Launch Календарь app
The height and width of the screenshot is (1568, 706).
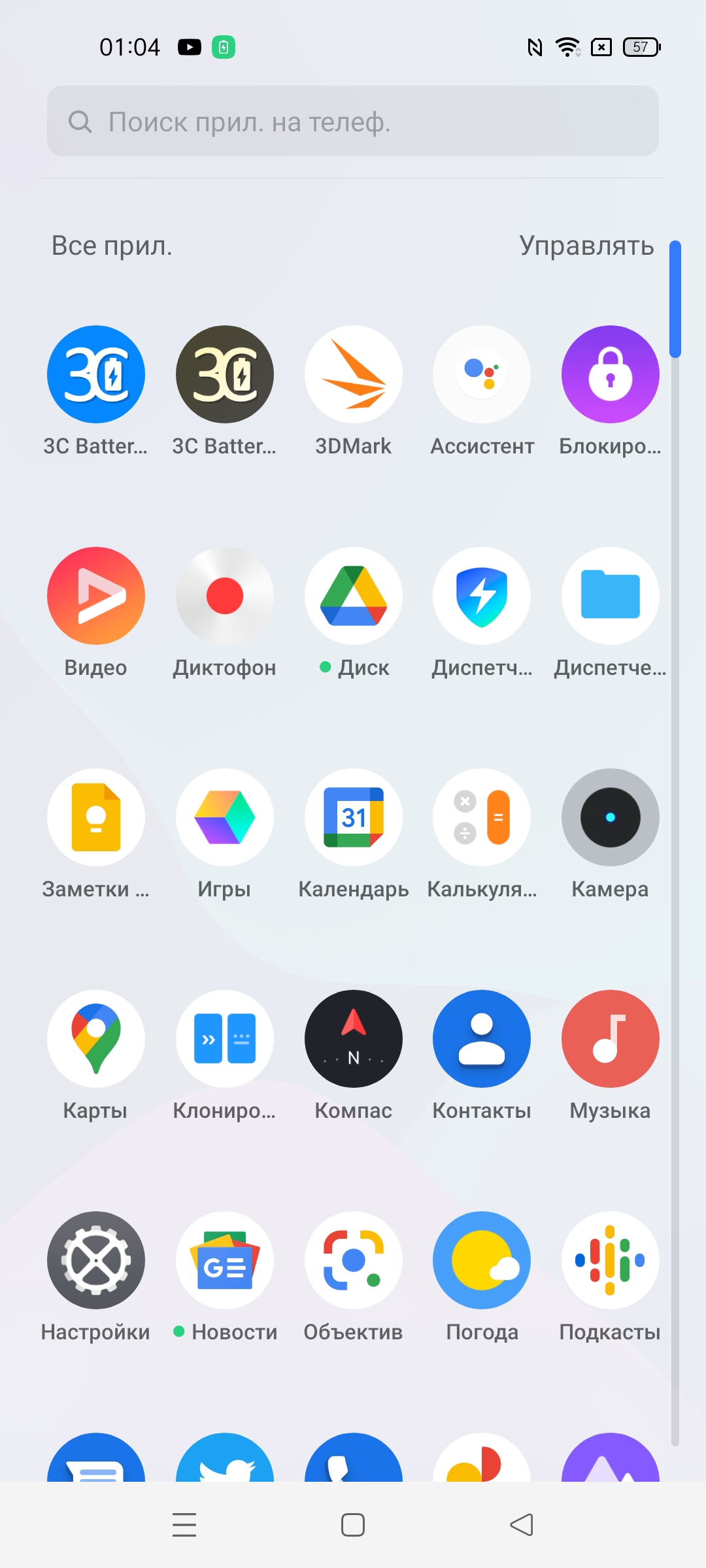pos(353,818)
